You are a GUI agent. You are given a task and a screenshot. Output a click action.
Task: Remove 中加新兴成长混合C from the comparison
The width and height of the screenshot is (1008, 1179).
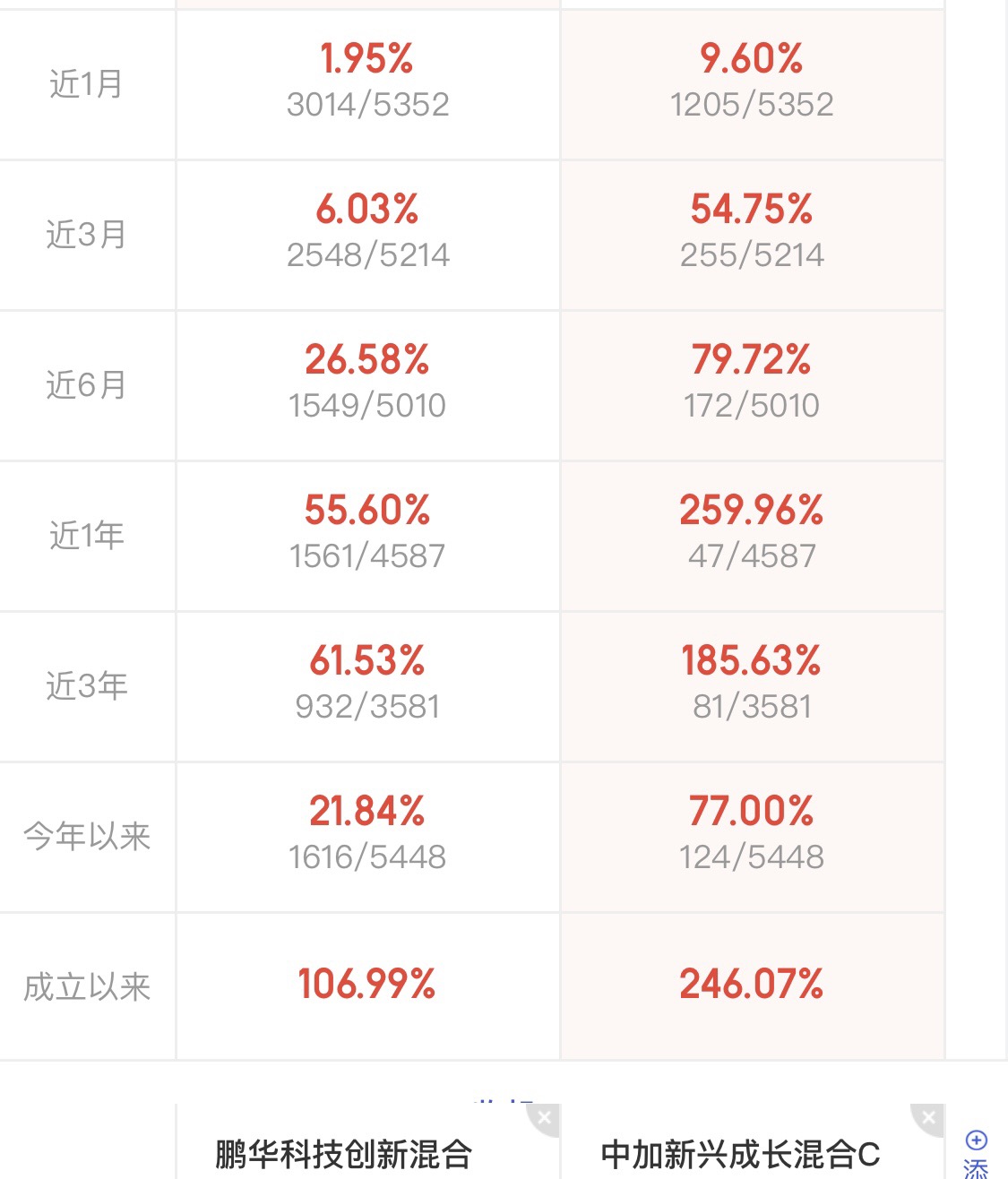[x=928, y=1118]
